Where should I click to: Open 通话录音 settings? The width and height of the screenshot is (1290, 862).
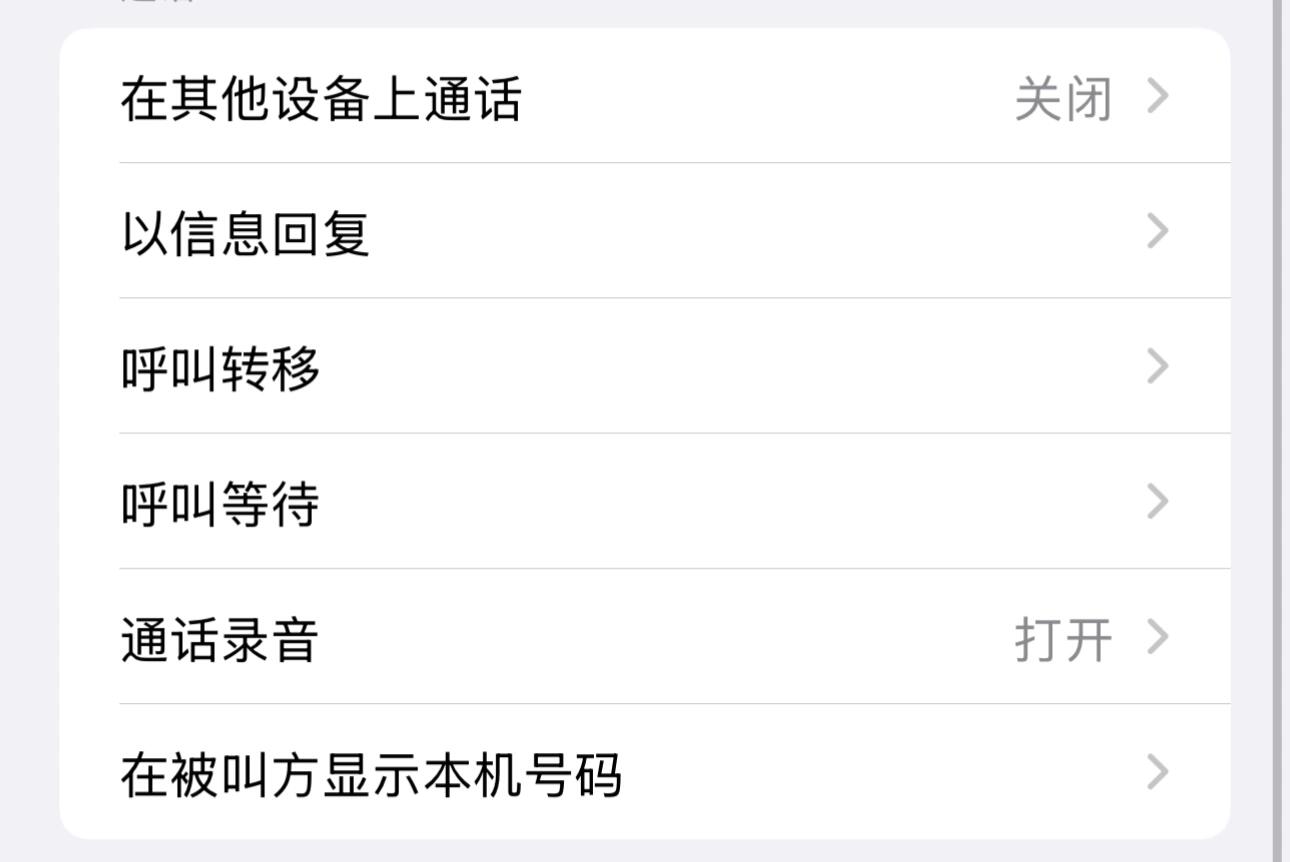[x=644, y=638]
